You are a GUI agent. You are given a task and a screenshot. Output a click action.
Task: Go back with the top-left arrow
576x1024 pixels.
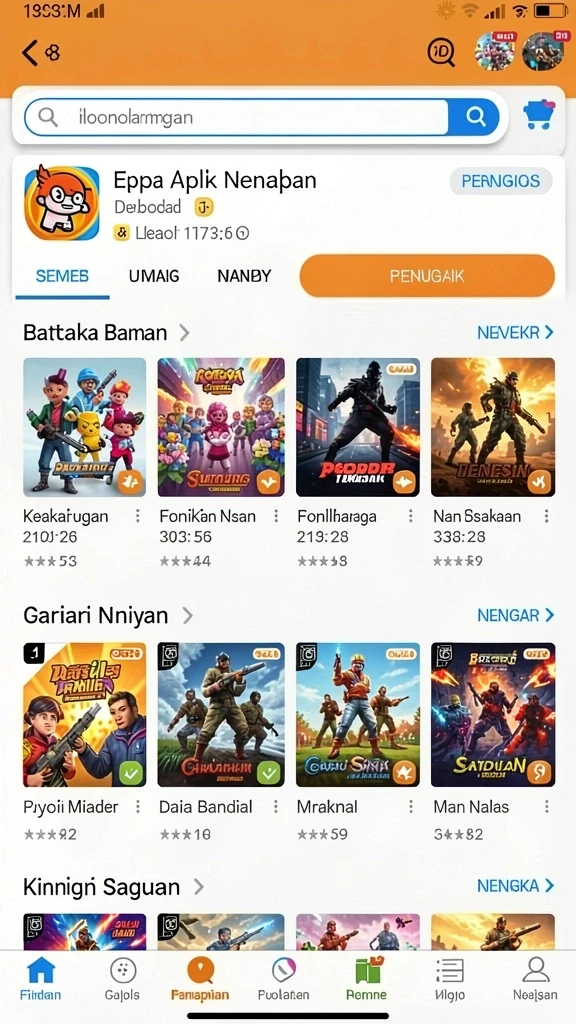point(31,52)
